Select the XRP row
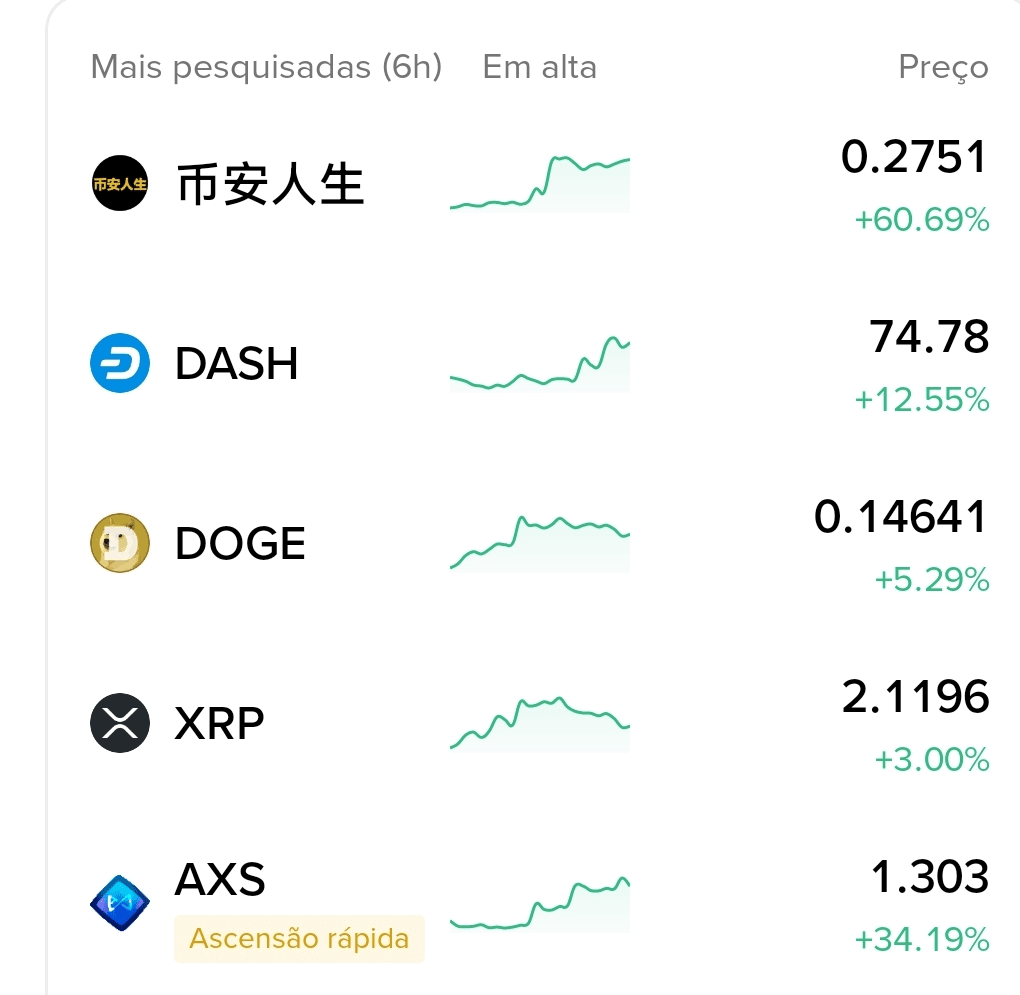Image resolution: width=1020 pixels, height=995 pixels. [x=220, y=723]
